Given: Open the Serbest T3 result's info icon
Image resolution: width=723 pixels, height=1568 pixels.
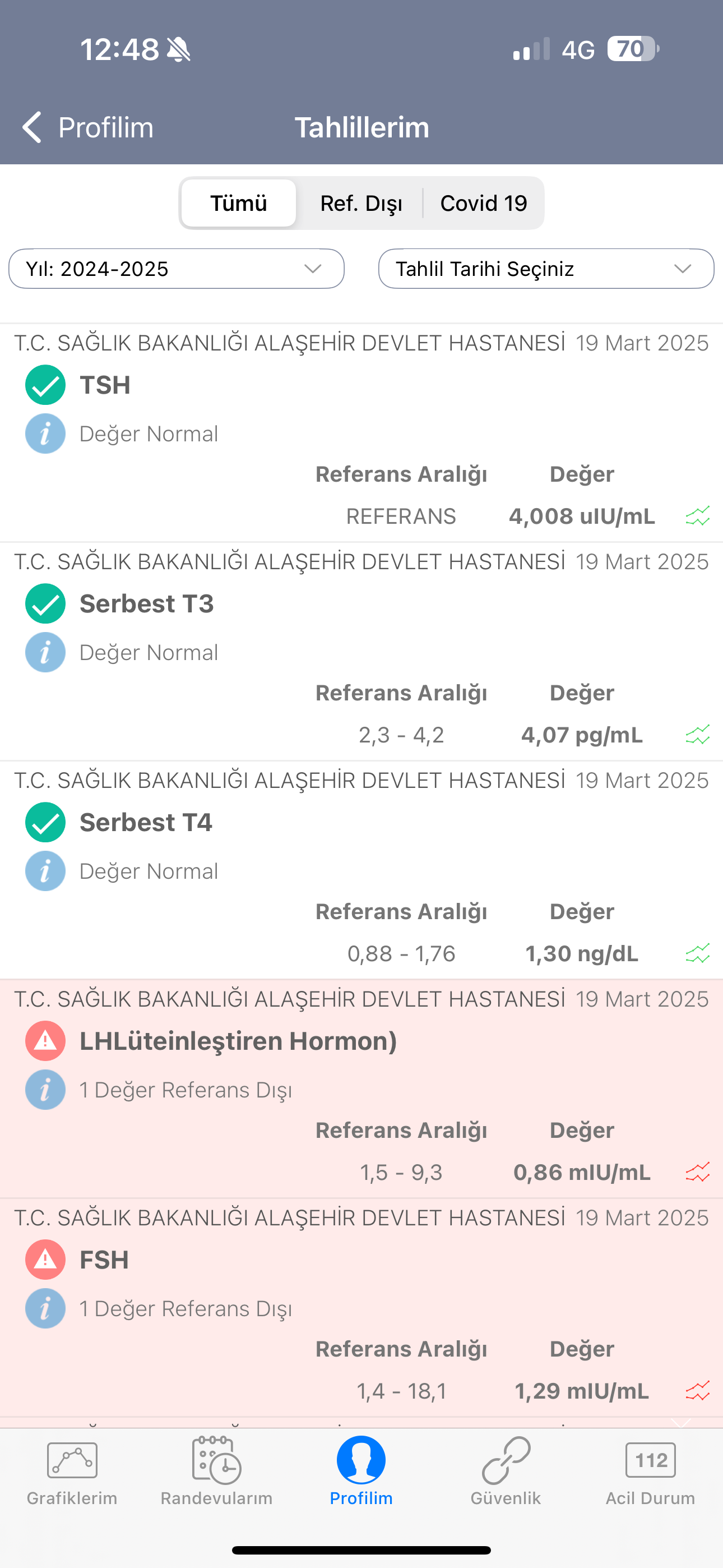Looking at the screenshot, I should tap(45, 653).
